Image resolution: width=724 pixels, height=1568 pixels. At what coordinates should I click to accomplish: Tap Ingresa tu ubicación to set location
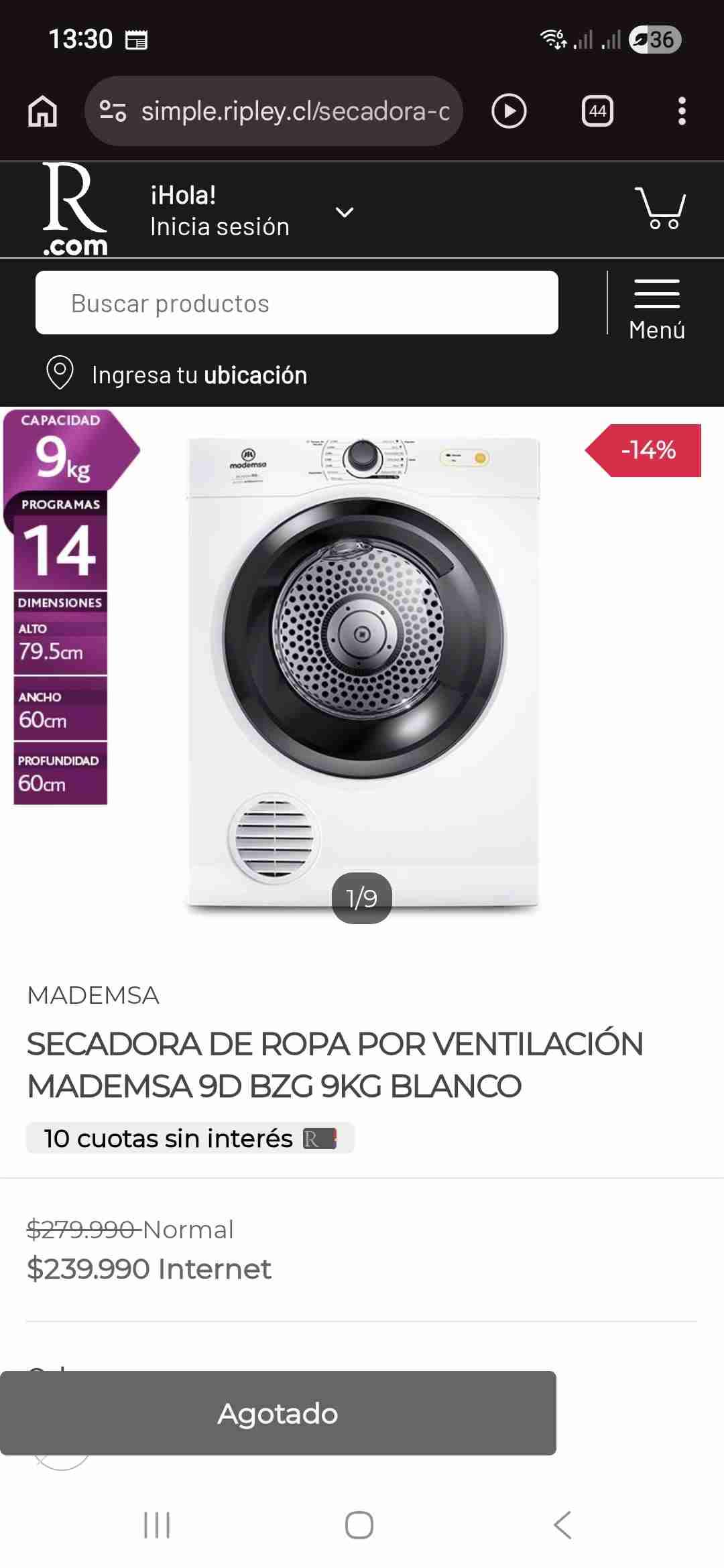click(198, 375)
